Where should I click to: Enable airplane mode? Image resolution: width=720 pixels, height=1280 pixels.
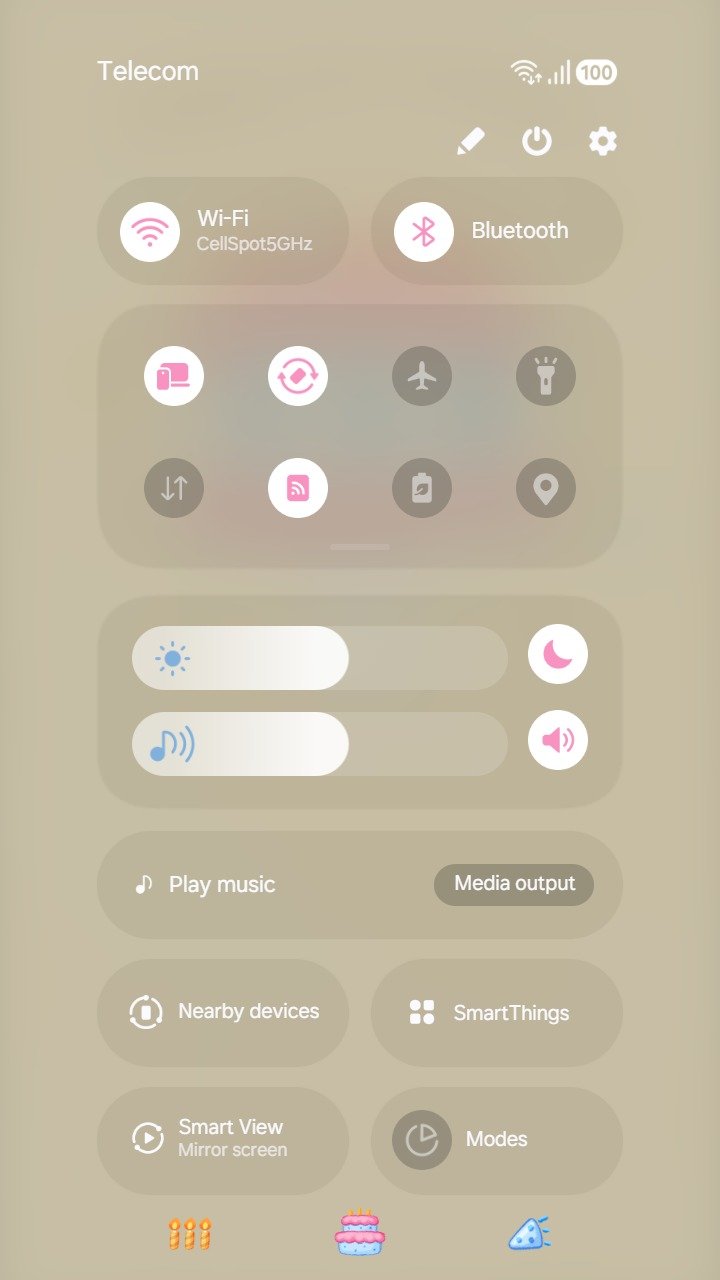pyautogui.click(x=422, y=377)
